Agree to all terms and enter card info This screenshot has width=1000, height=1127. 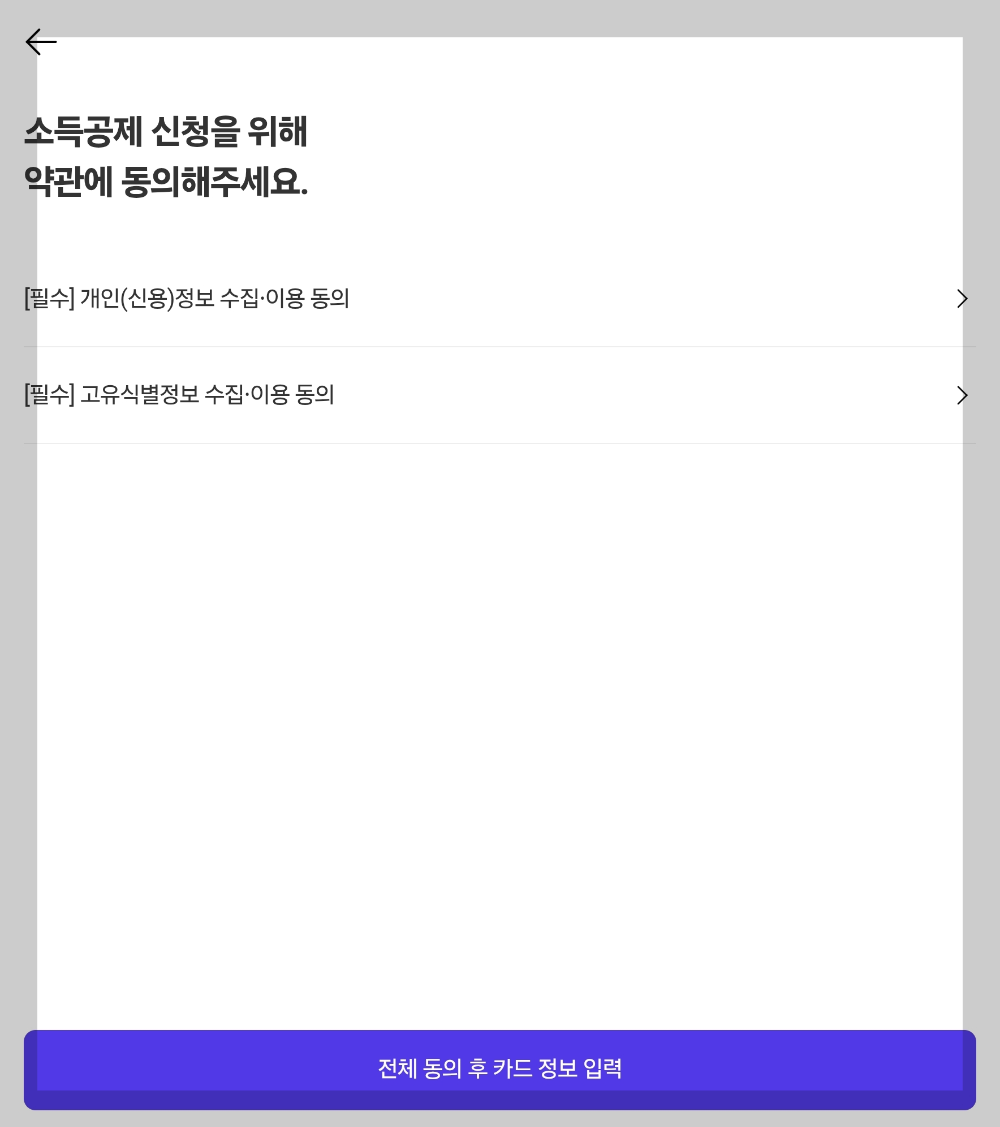point(500,1068)
